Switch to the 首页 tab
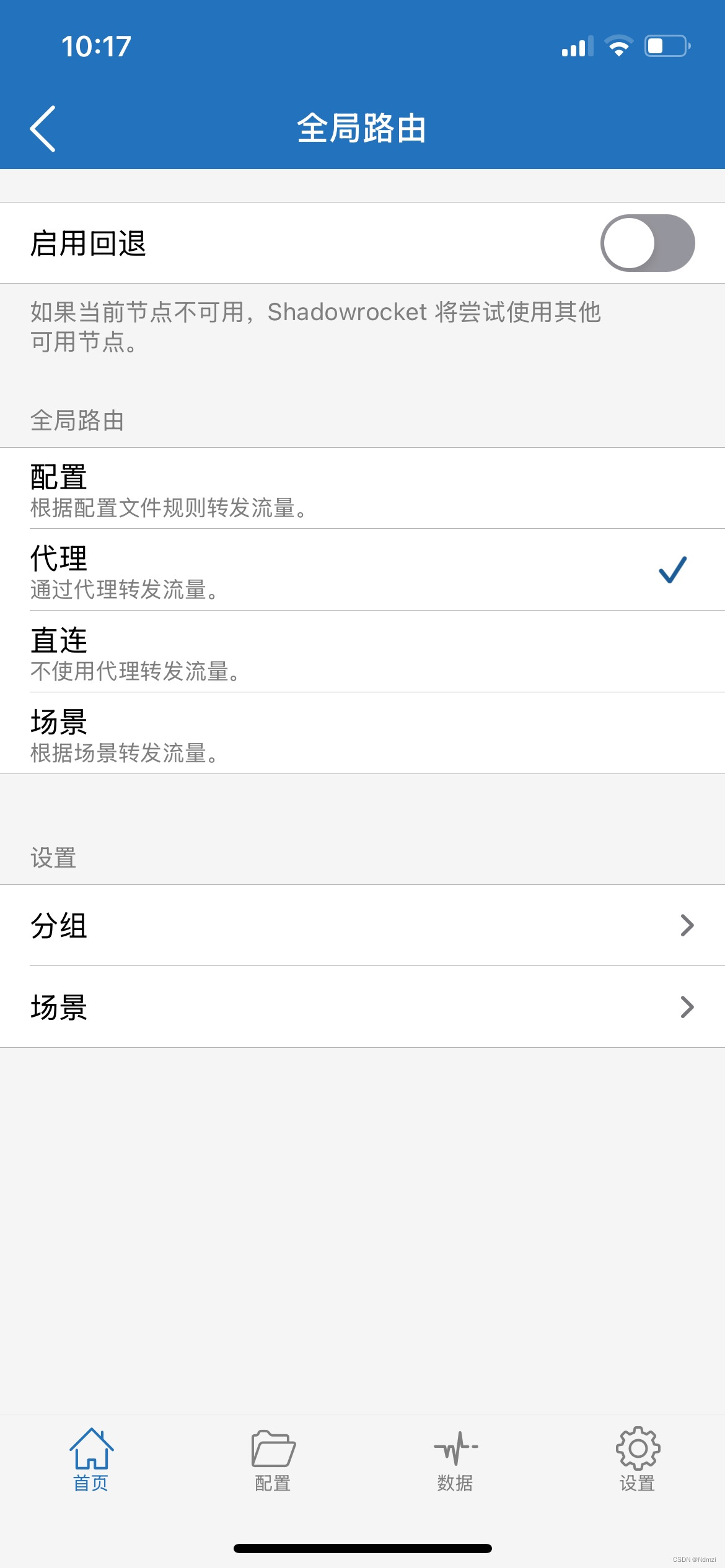Screen dimensions: 725x1568 [91, 1459]
